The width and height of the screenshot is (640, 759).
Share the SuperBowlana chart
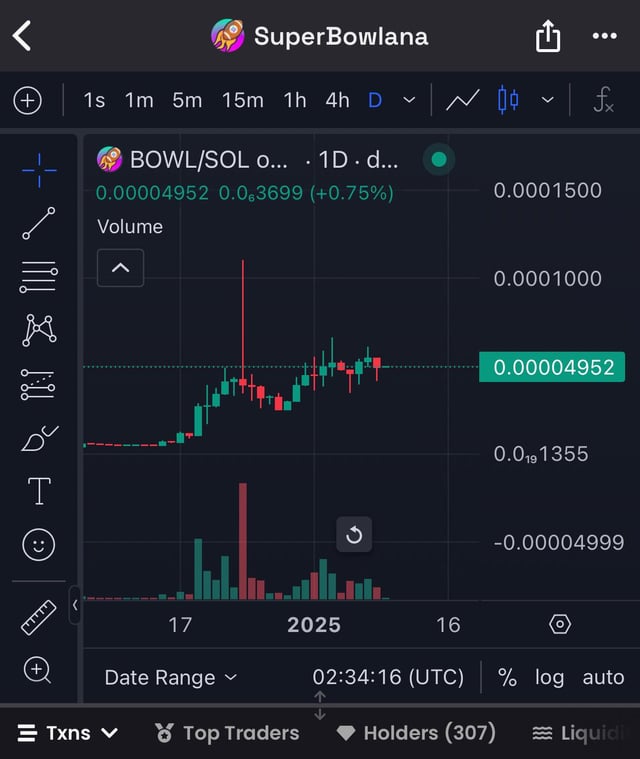[x=547, y=37]
